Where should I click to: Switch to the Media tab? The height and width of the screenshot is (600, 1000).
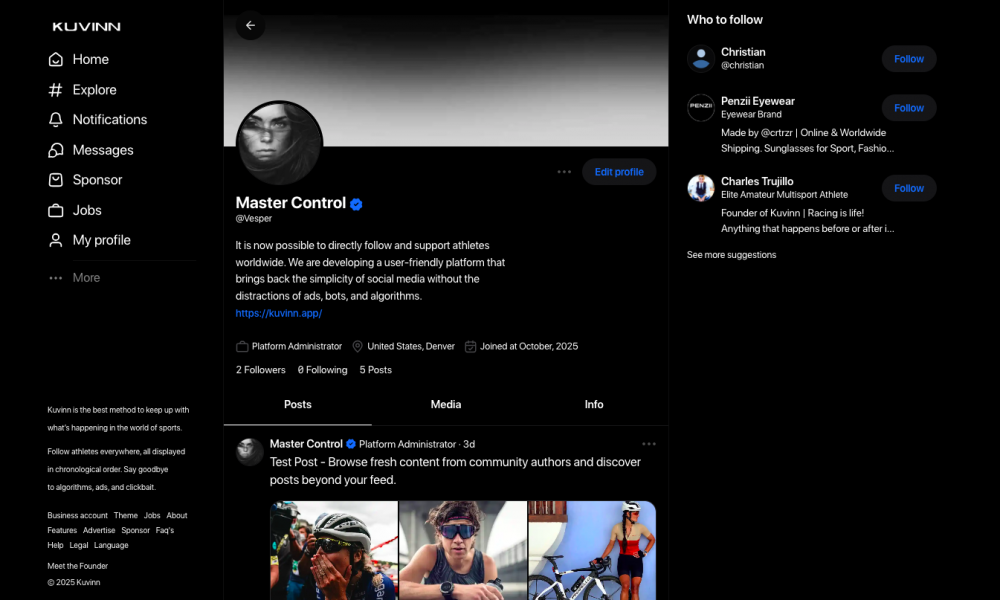pos(446,405)
